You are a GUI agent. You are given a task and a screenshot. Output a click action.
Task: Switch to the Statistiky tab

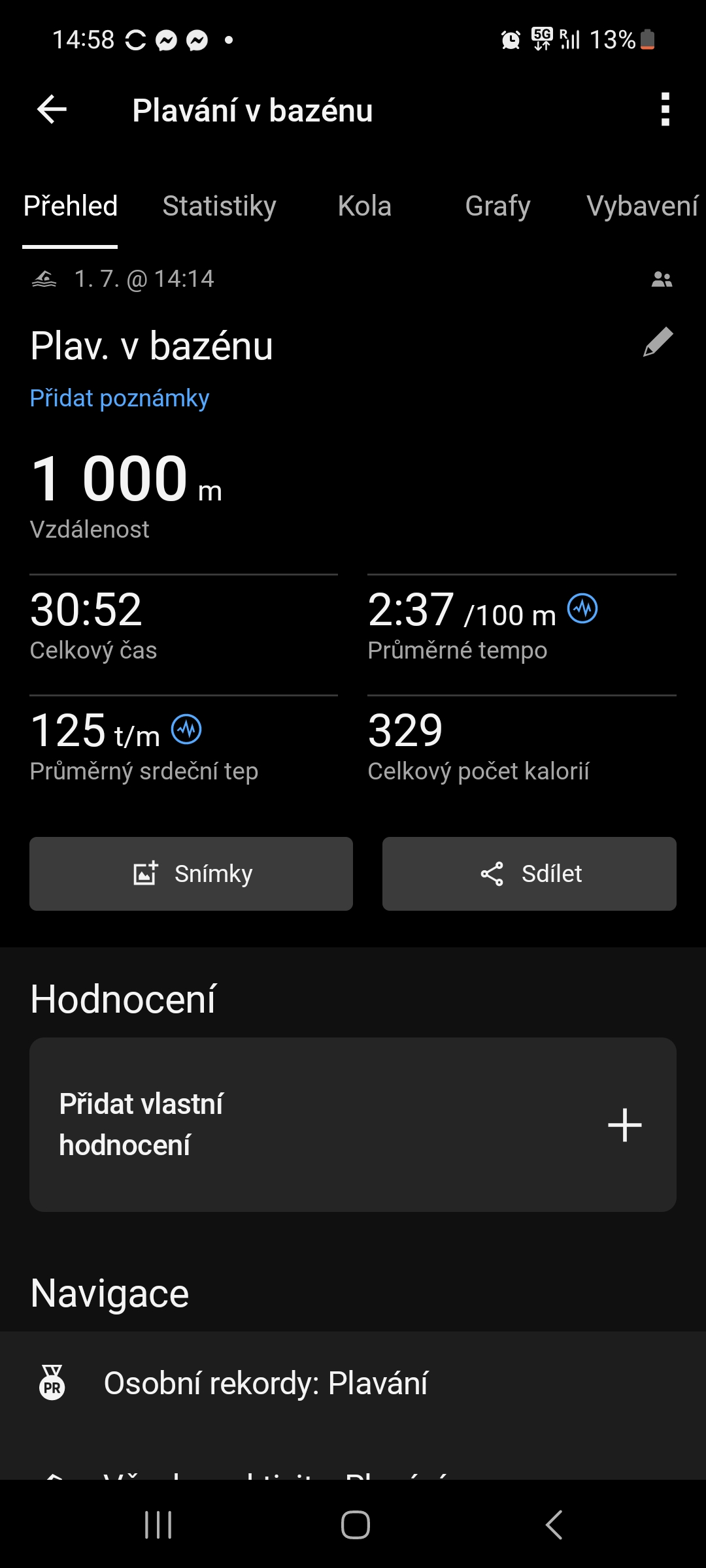[219, 206]
